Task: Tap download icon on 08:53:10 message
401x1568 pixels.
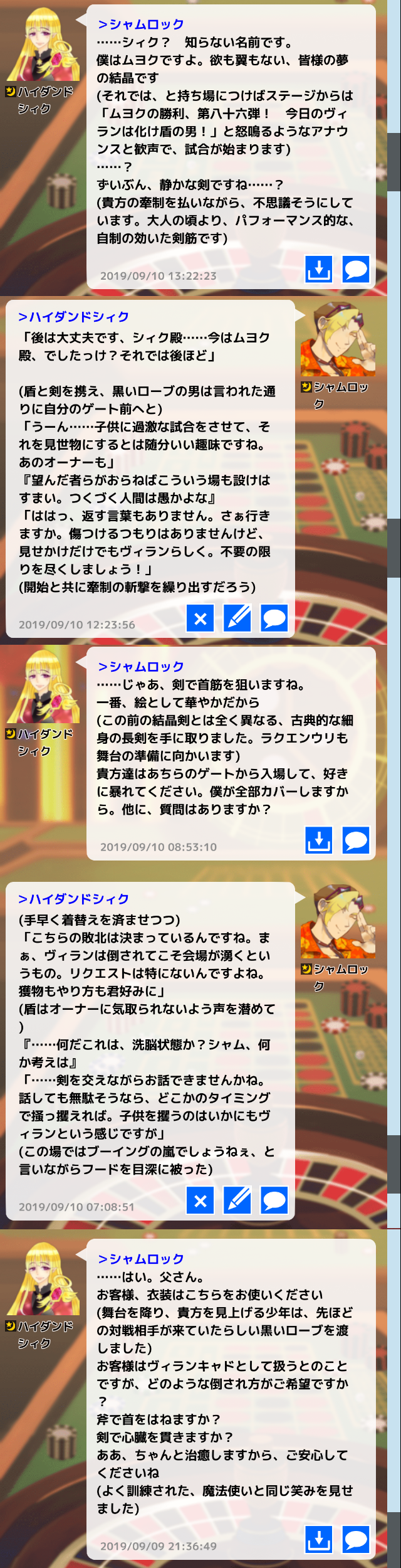Action: (319, 840)
